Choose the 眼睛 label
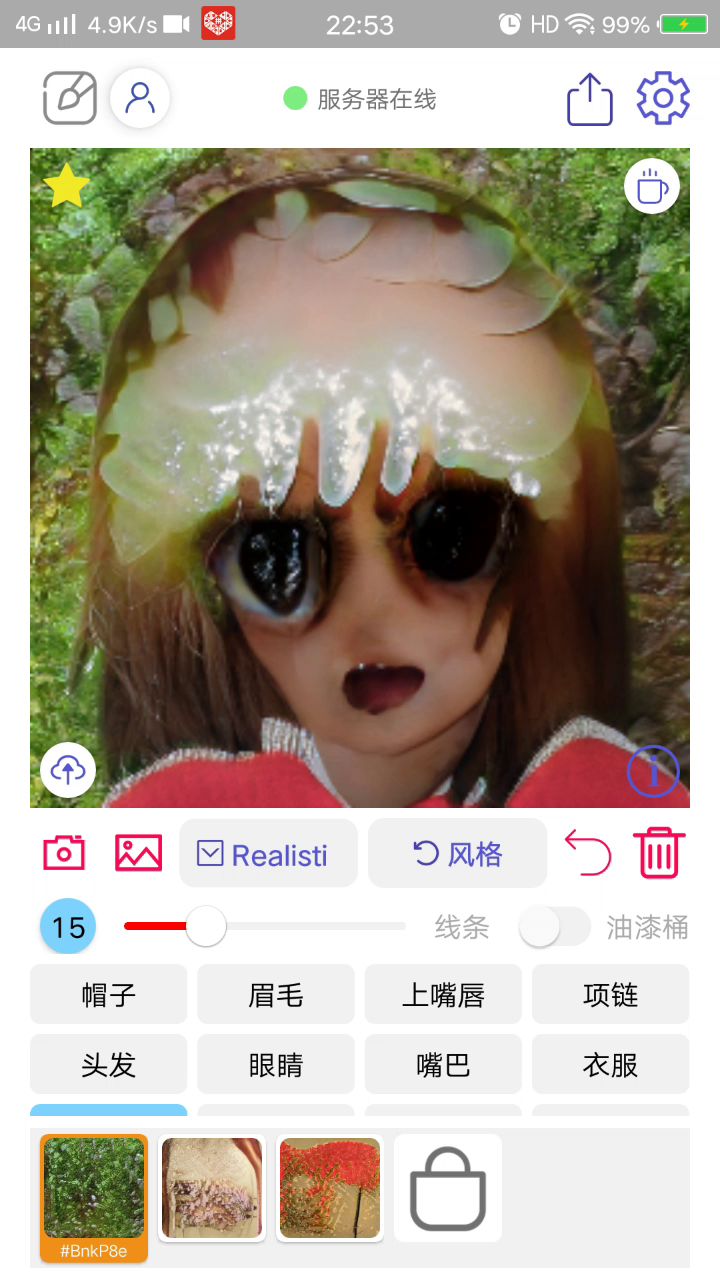Viewport: 720px width, 1280px height. (x=276, y=1064)
